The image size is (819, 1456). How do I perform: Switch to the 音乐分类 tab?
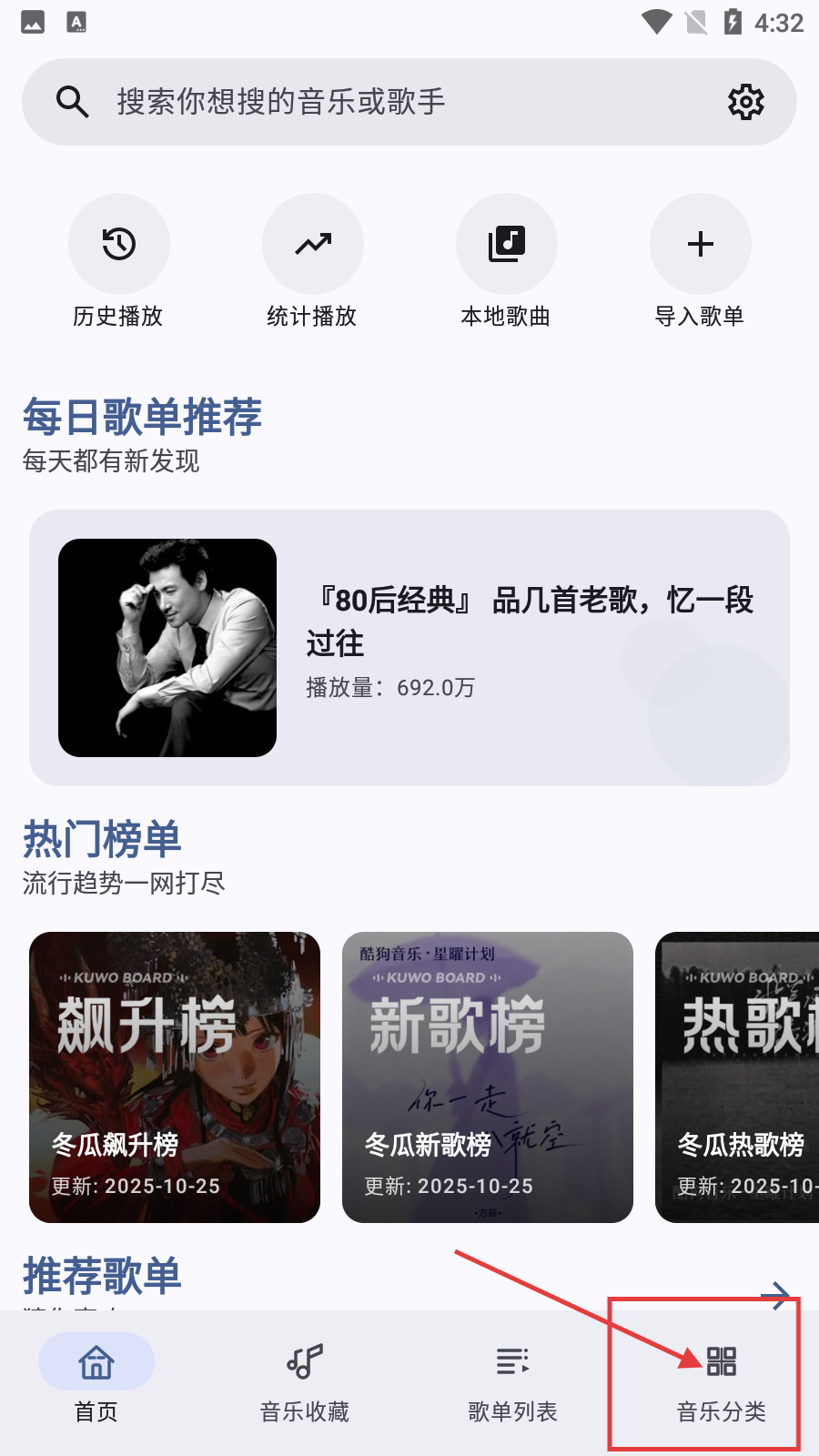coord(721,1380)
